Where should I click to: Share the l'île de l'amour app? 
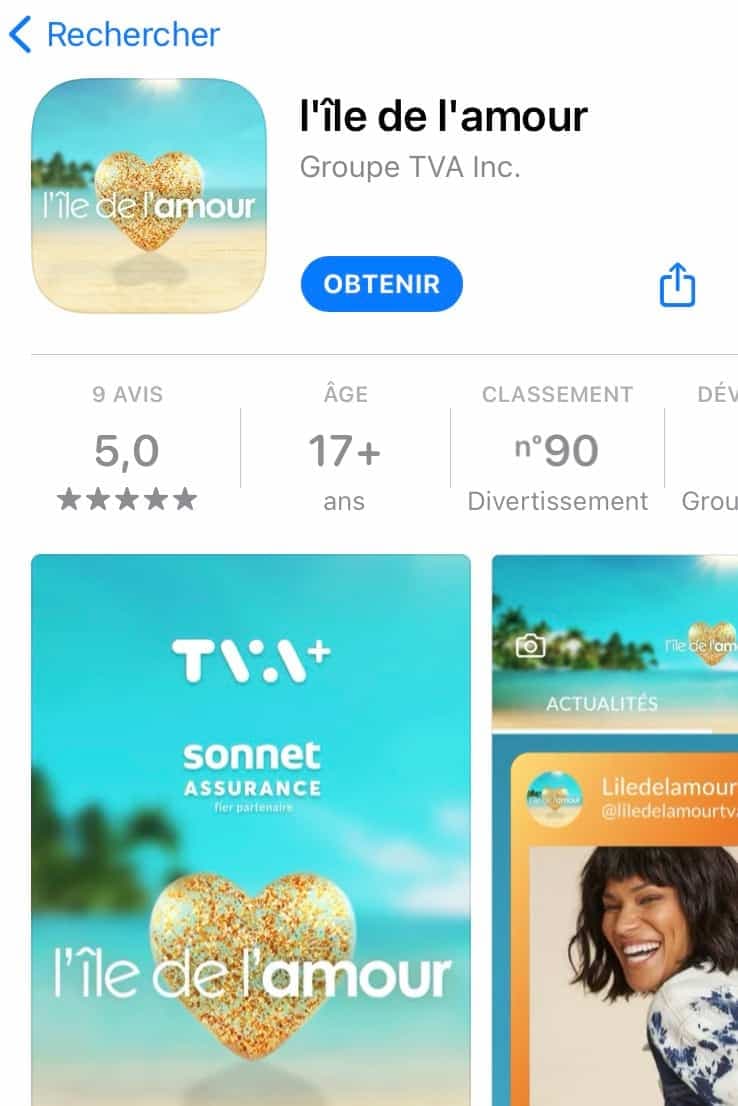[677, 285]
